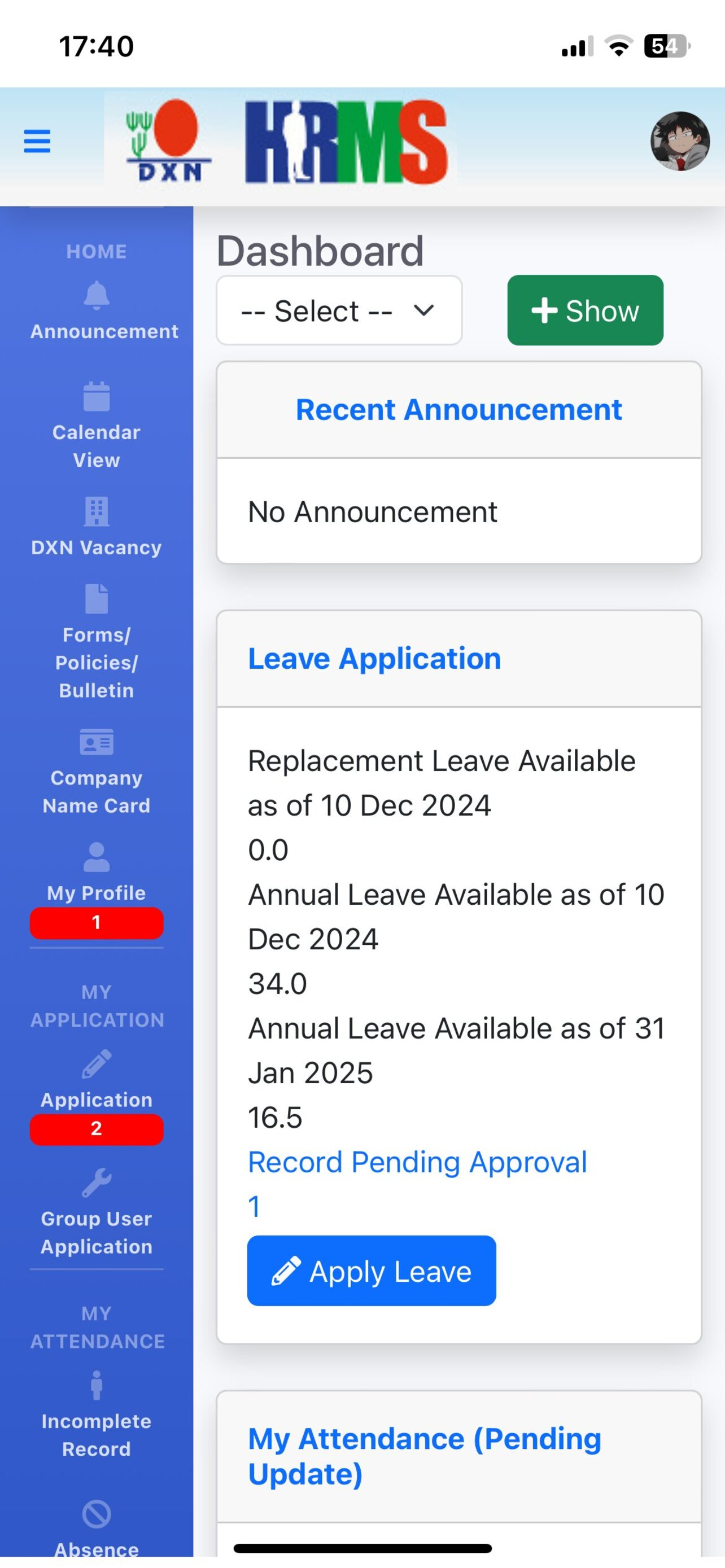Tap the green Show button
Image resolution: width=725 pixels, height=1568 pixels.
(585, 310)
